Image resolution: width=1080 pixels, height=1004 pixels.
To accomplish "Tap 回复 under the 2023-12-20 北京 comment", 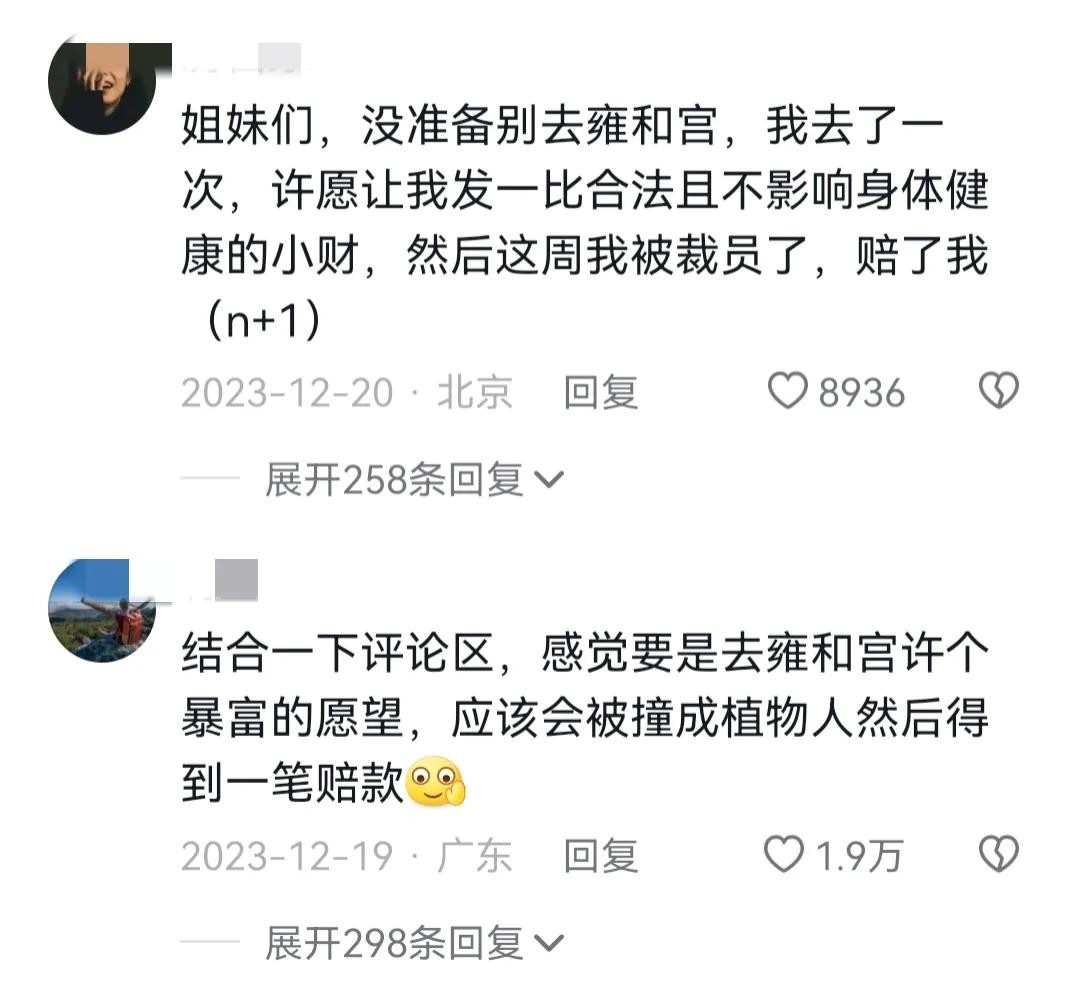I will coord(600,392).
